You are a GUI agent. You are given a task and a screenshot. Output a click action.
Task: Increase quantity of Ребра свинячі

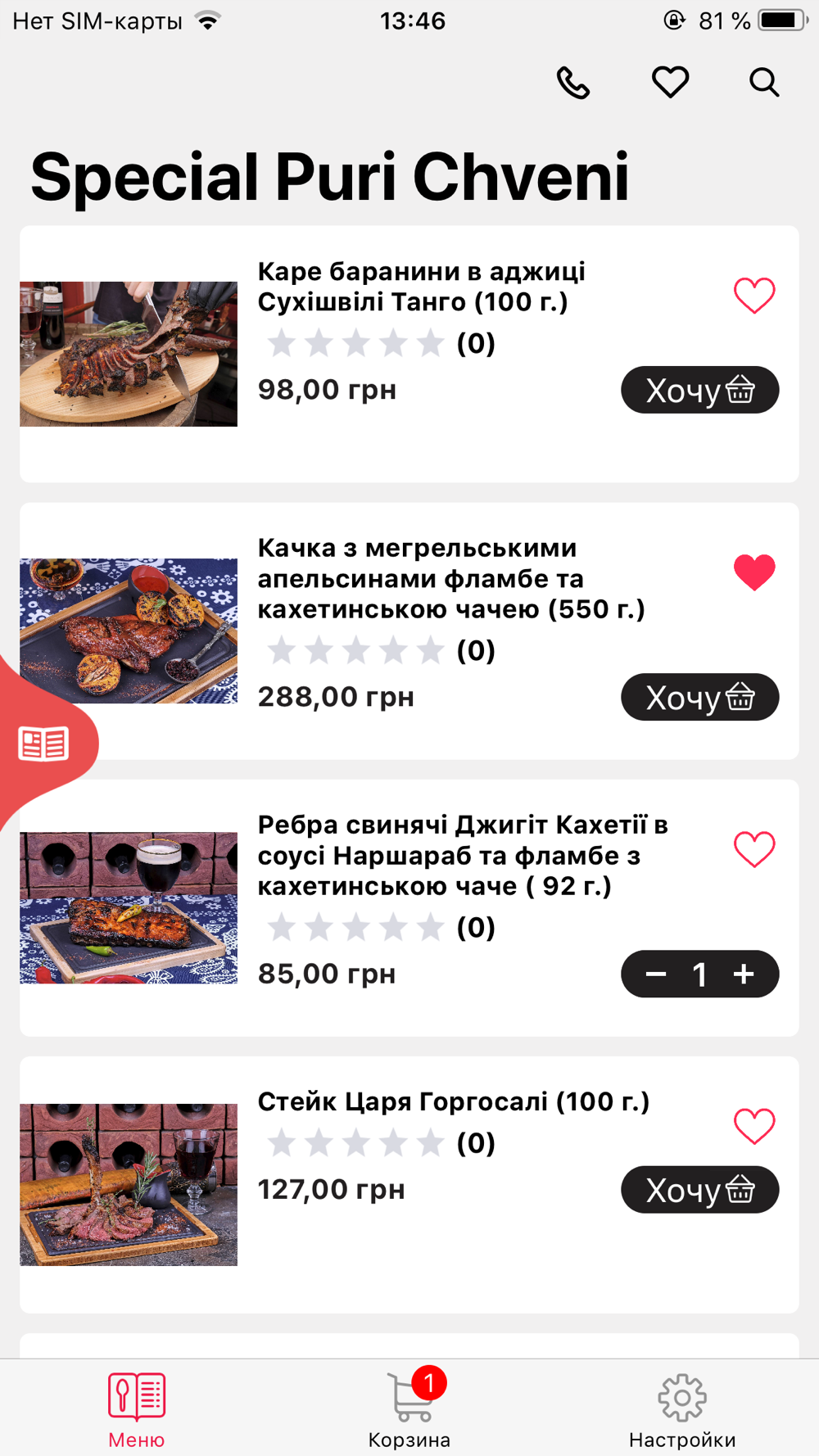click(x=744, y=974)
